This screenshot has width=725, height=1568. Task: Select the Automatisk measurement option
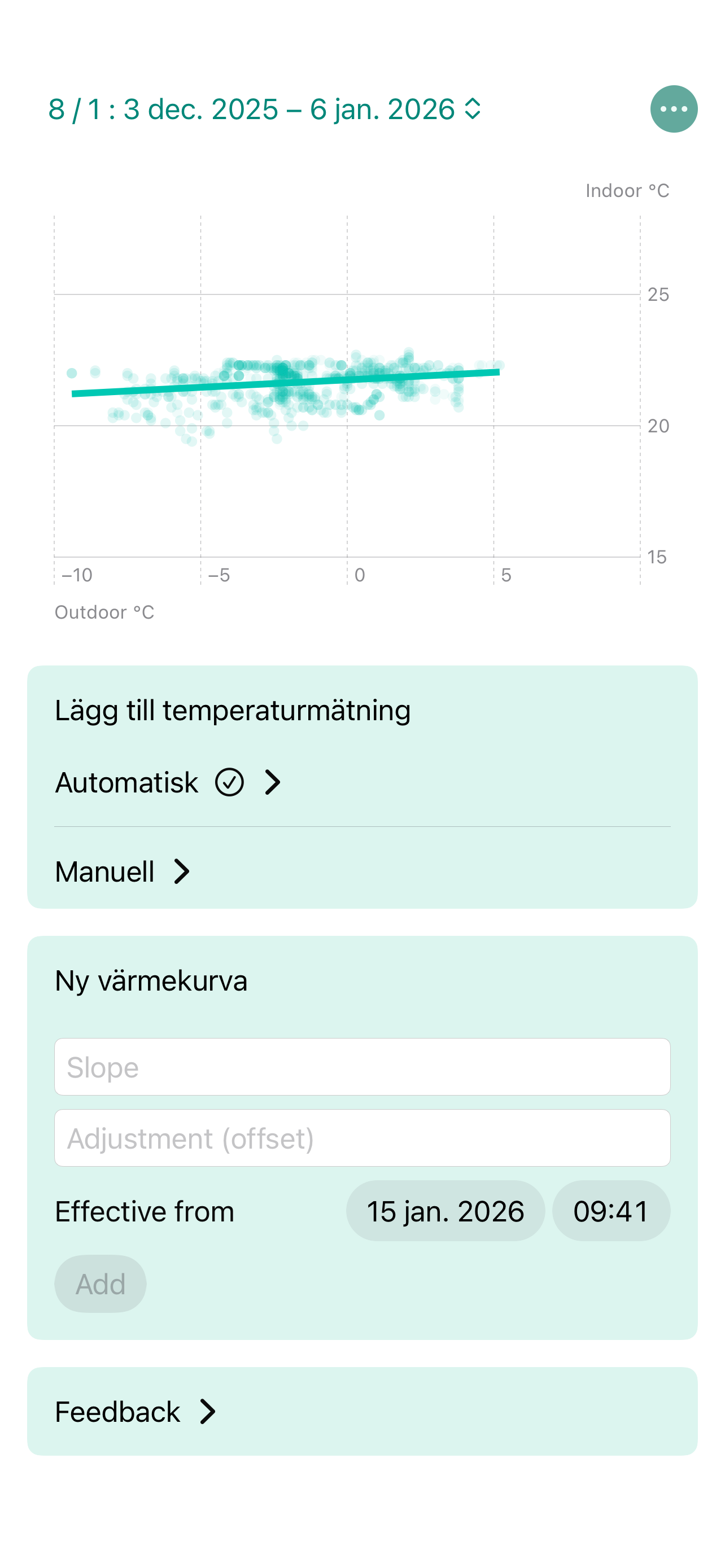(x=126, y=783)
